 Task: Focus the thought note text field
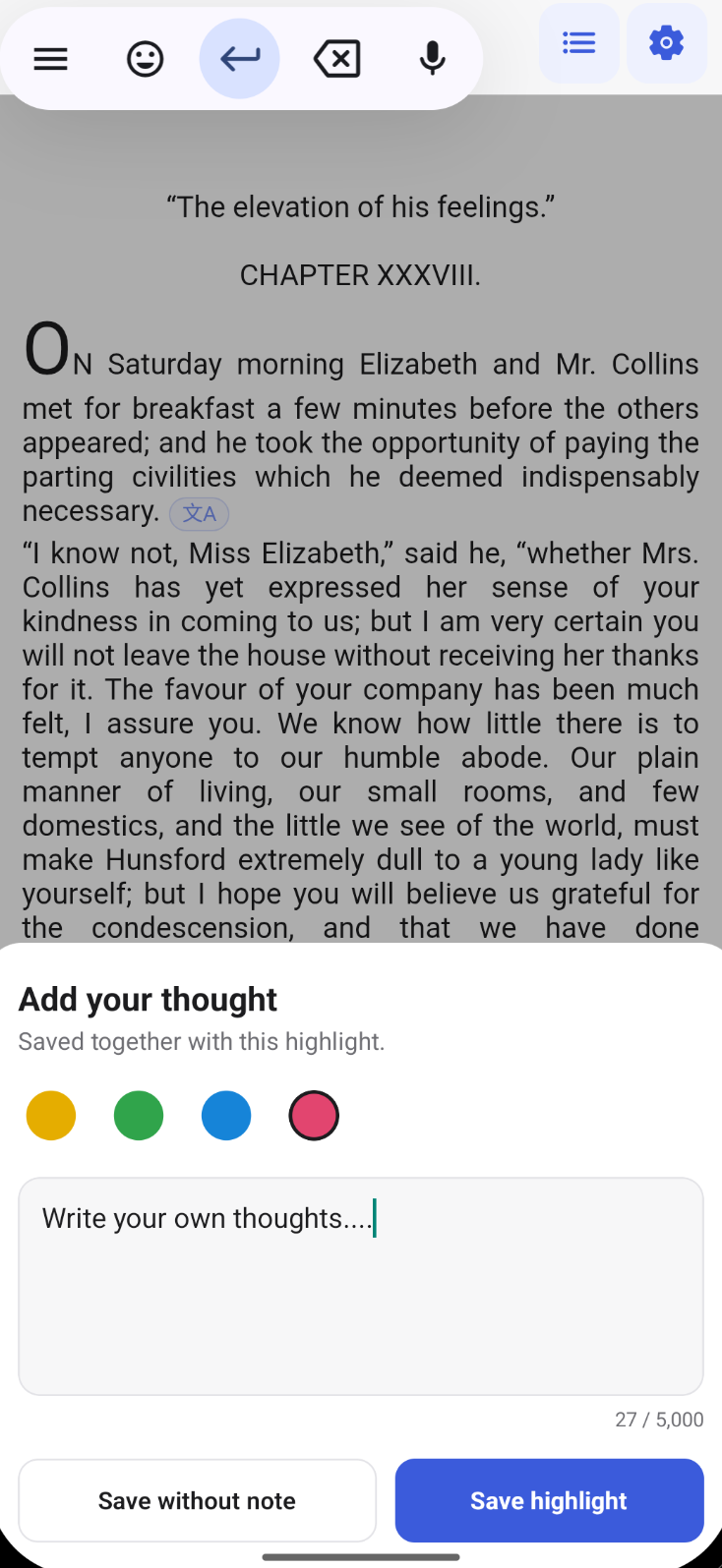point(361,1286)
